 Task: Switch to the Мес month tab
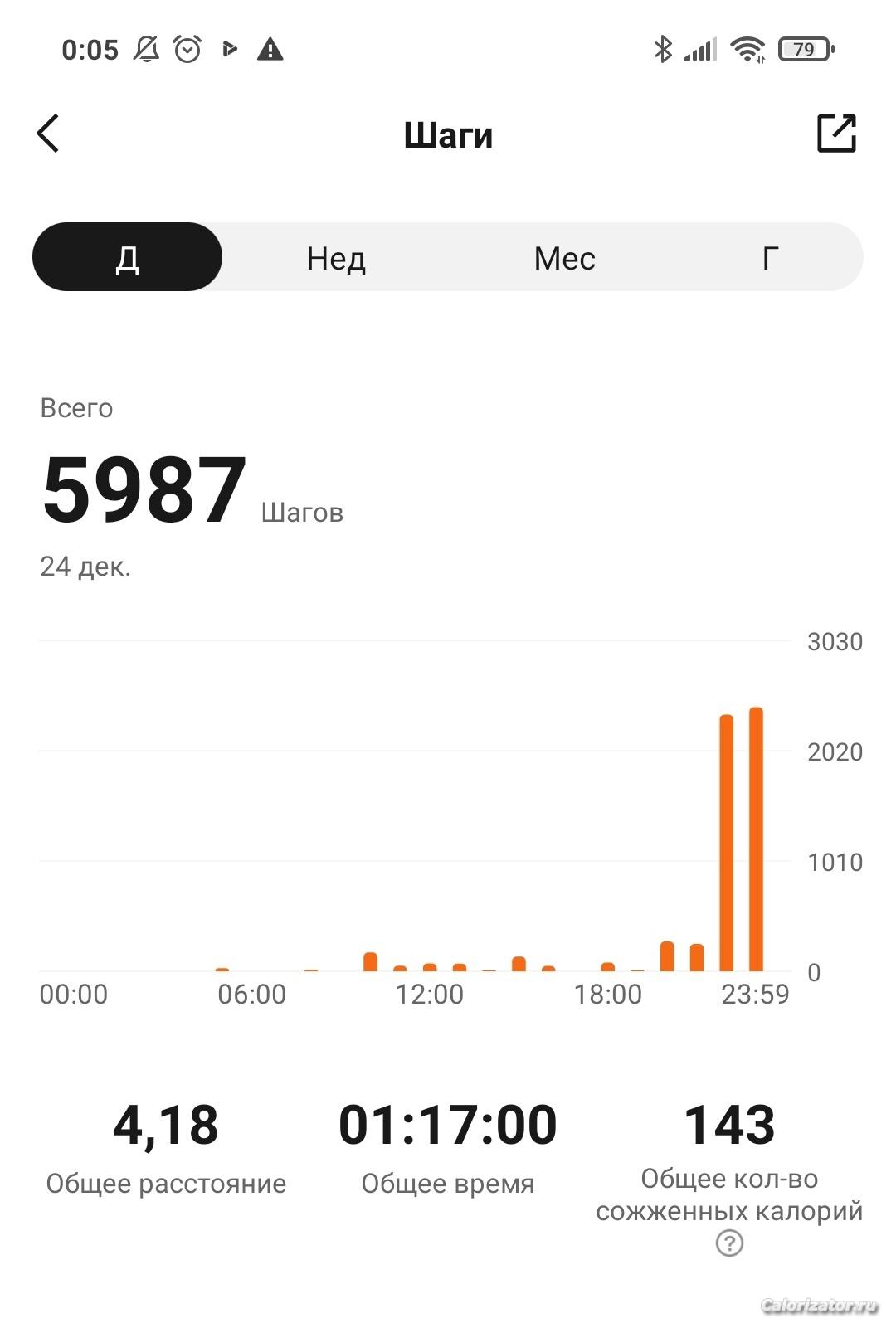coord(564,258)
